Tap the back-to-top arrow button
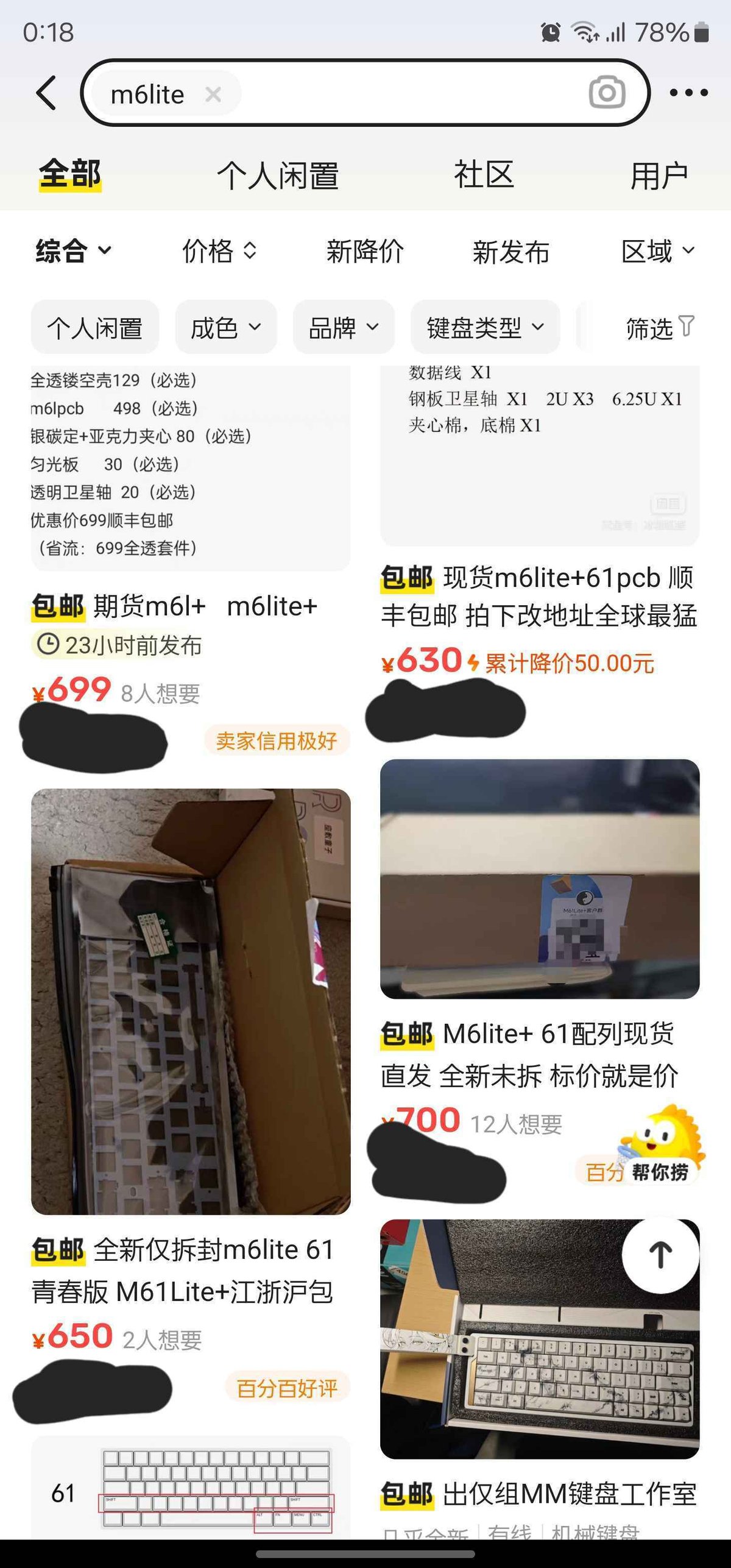This screenshot has height=1568, width=731. (660, 1255)
